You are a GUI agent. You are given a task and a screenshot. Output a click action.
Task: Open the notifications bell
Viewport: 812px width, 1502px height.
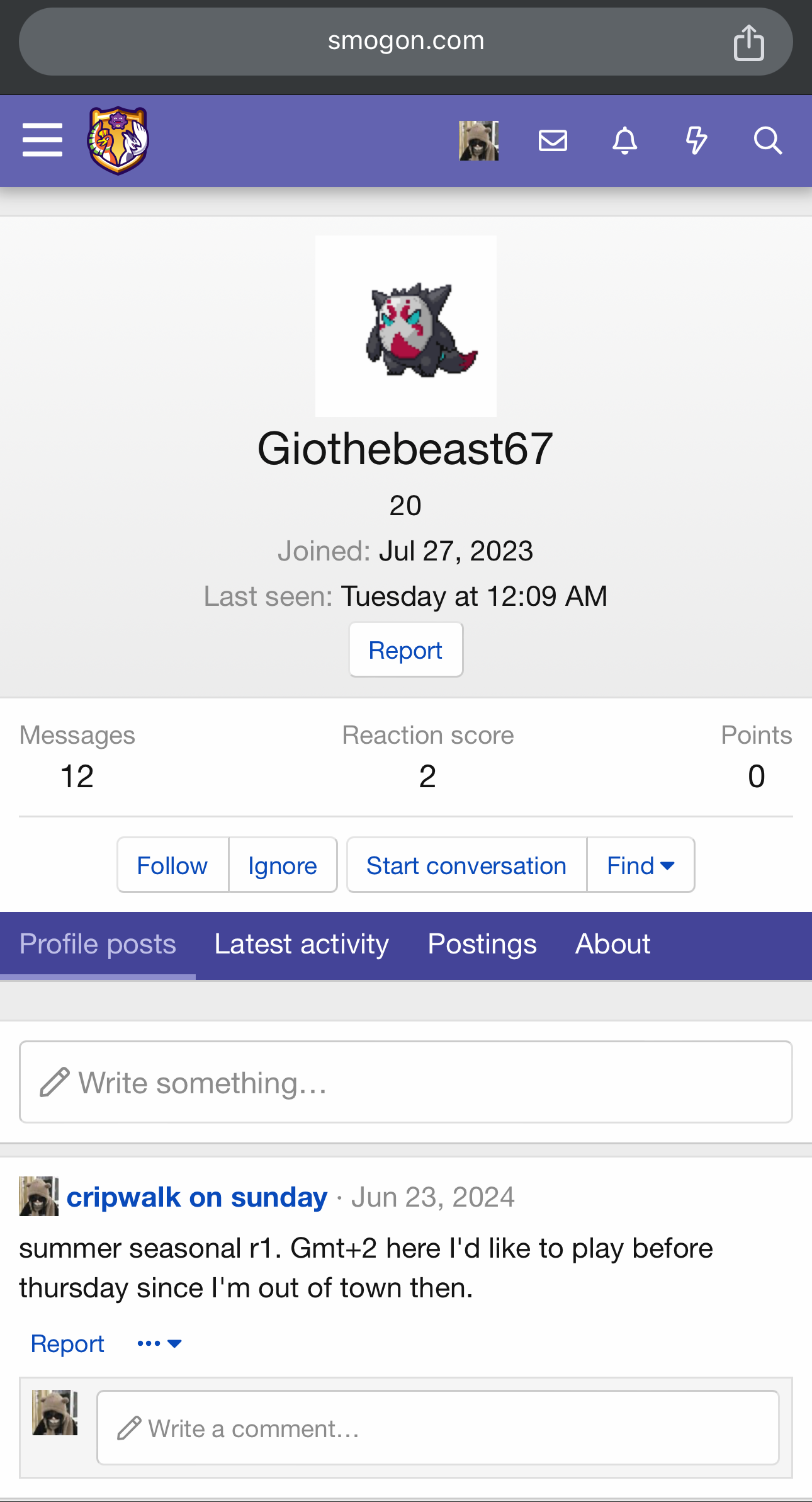point(625,140)
